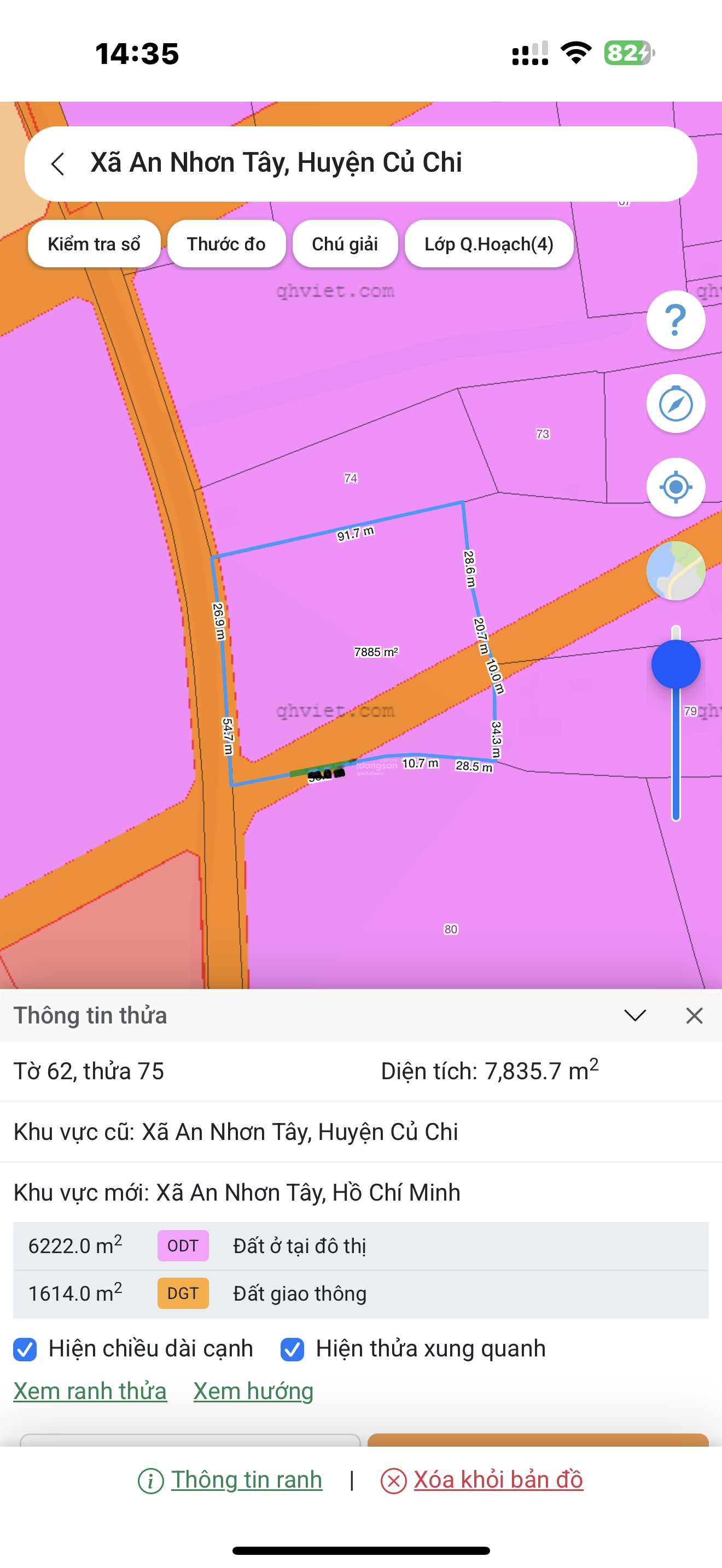Open Lớp Q.Hoạch(4) layer selector
Image resolution: width=722 pixels, height=1568 pixels.
489,244
